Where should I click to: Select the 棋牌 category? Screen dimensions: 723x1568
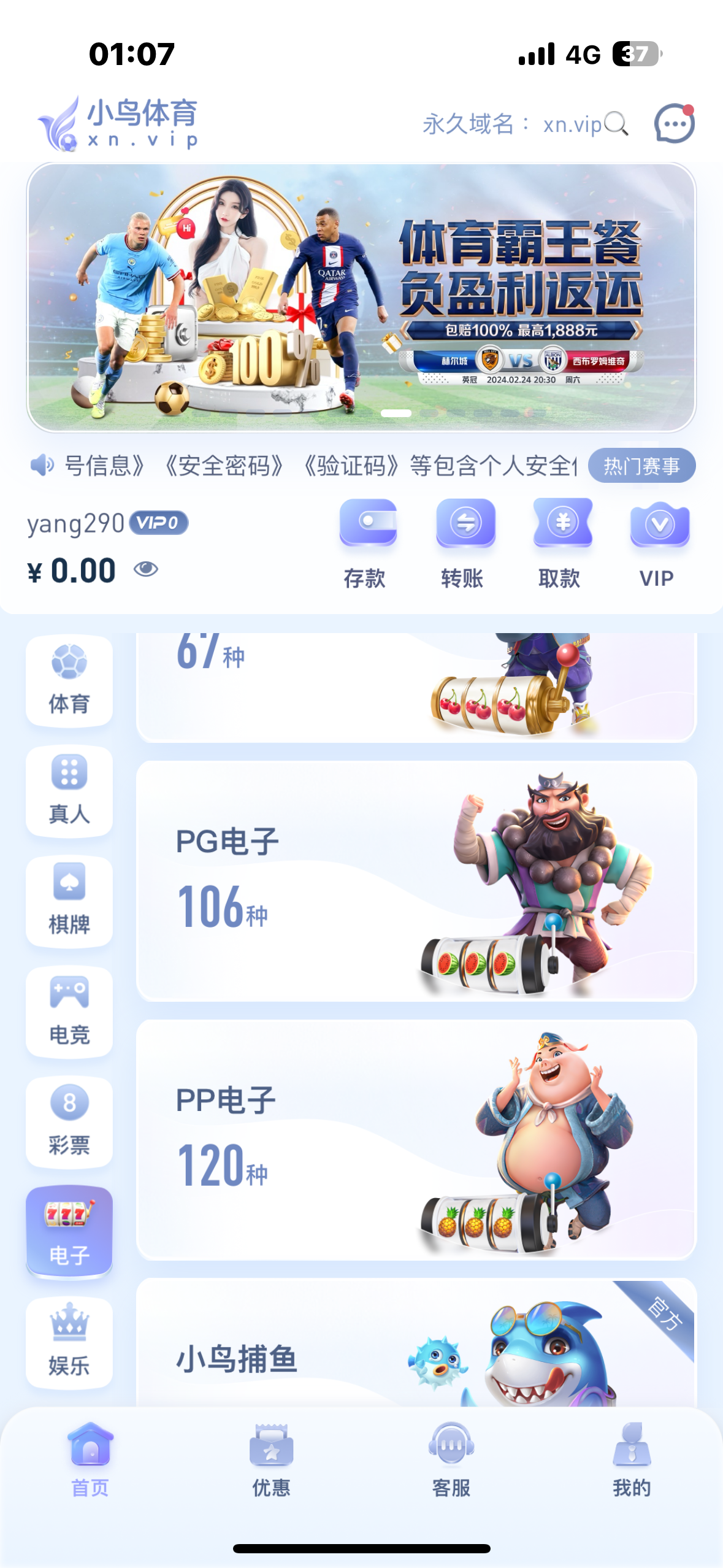[69, 901]
